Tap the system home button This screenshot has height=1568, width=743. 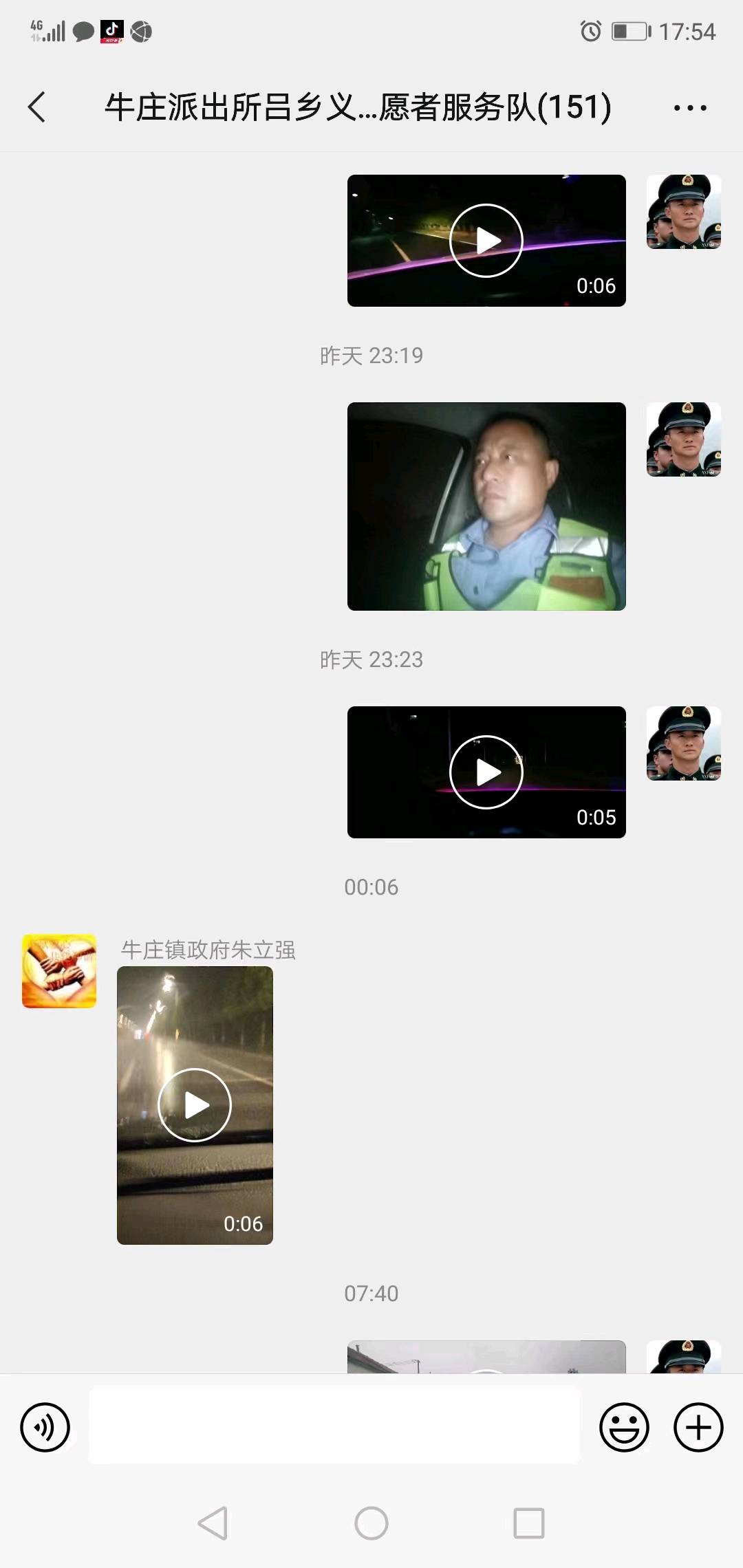[371, 1523]
